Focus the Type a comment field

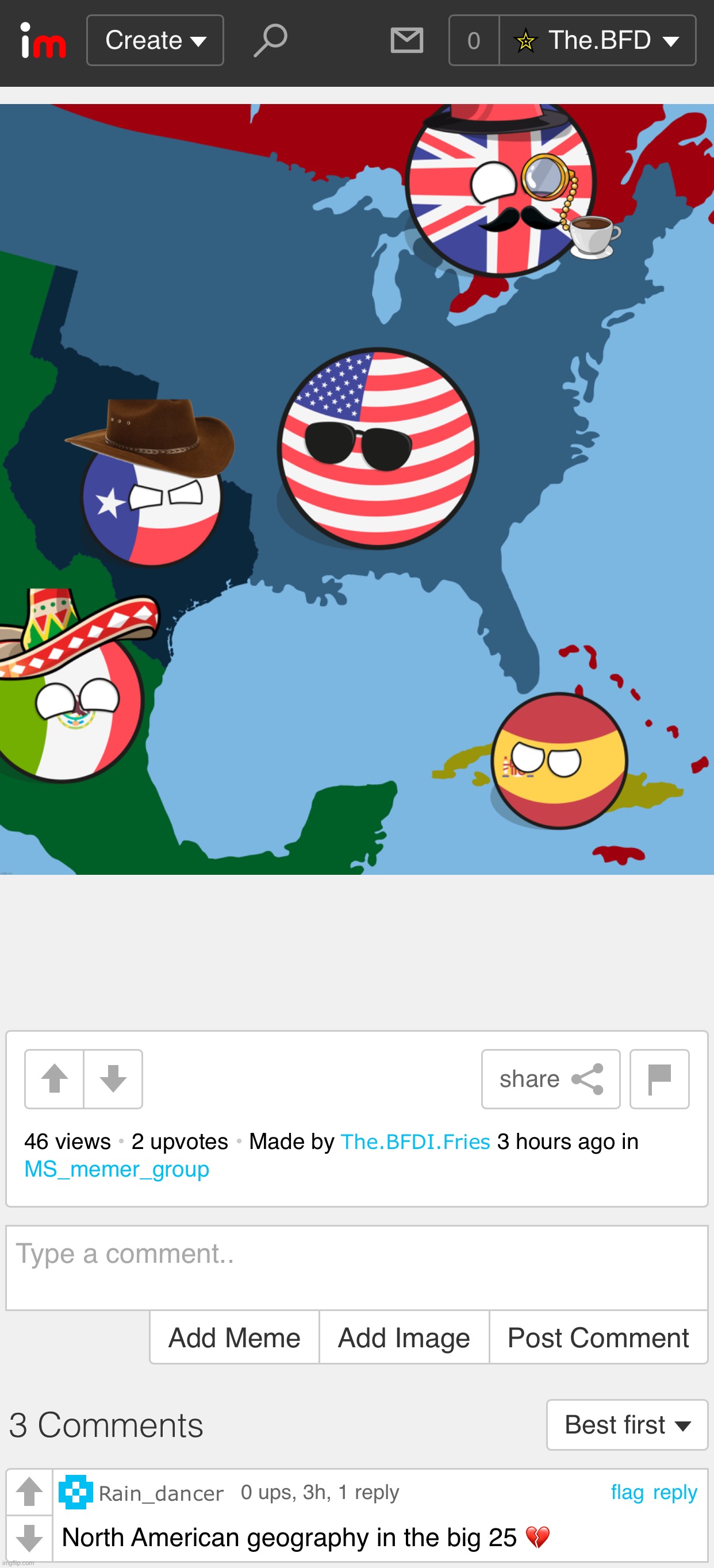coord(356,1267)
